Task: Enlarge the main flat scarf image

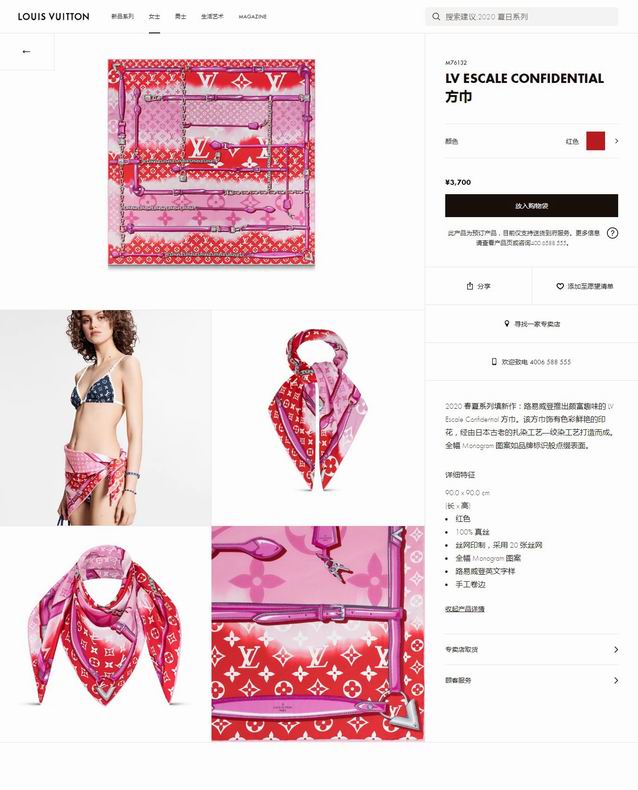Action: click(x=211, y=163)
